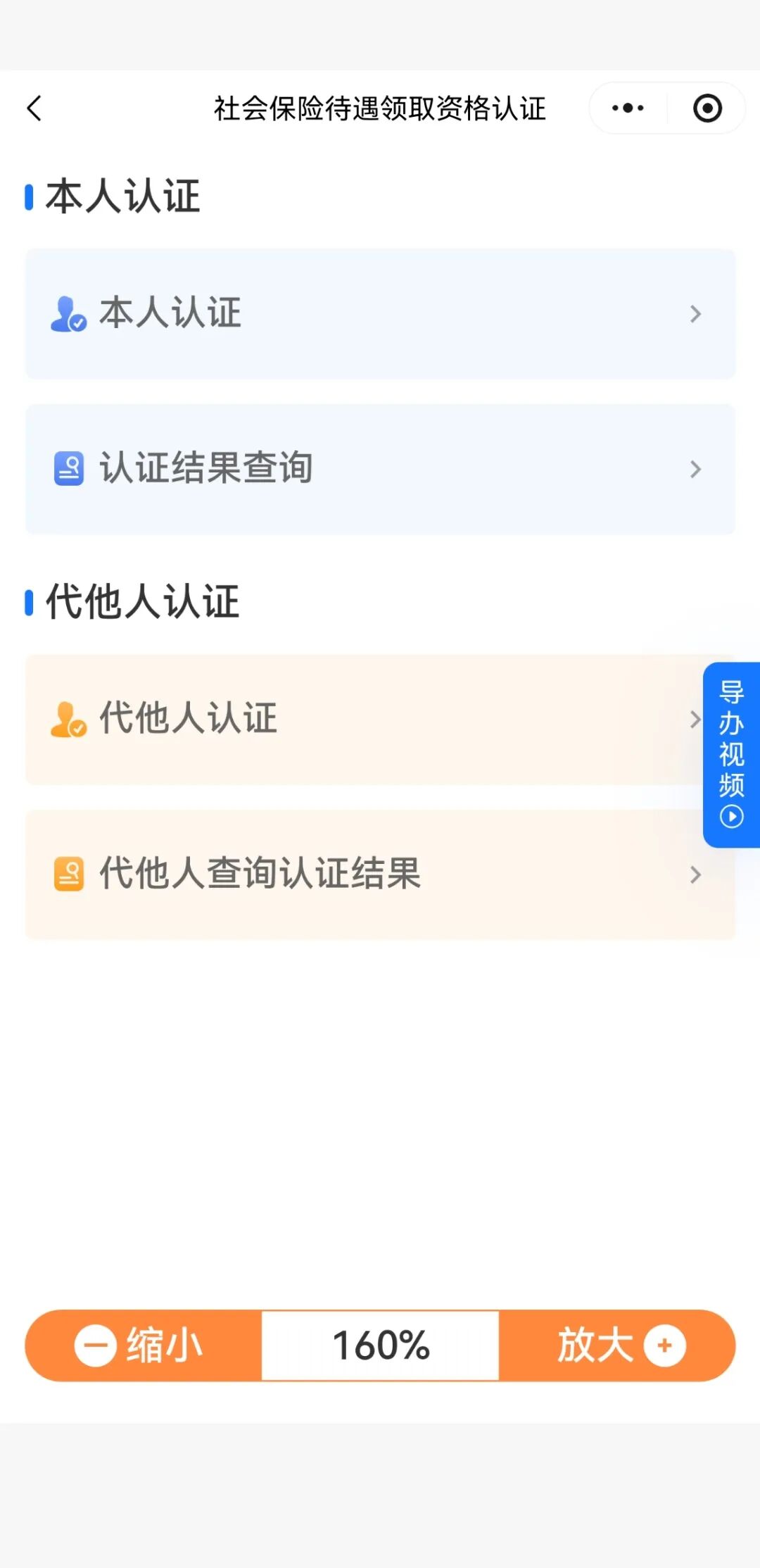Screen dimensions: 760x1568
Task: Open the 本人认证 row
Action: click(380, 313)
